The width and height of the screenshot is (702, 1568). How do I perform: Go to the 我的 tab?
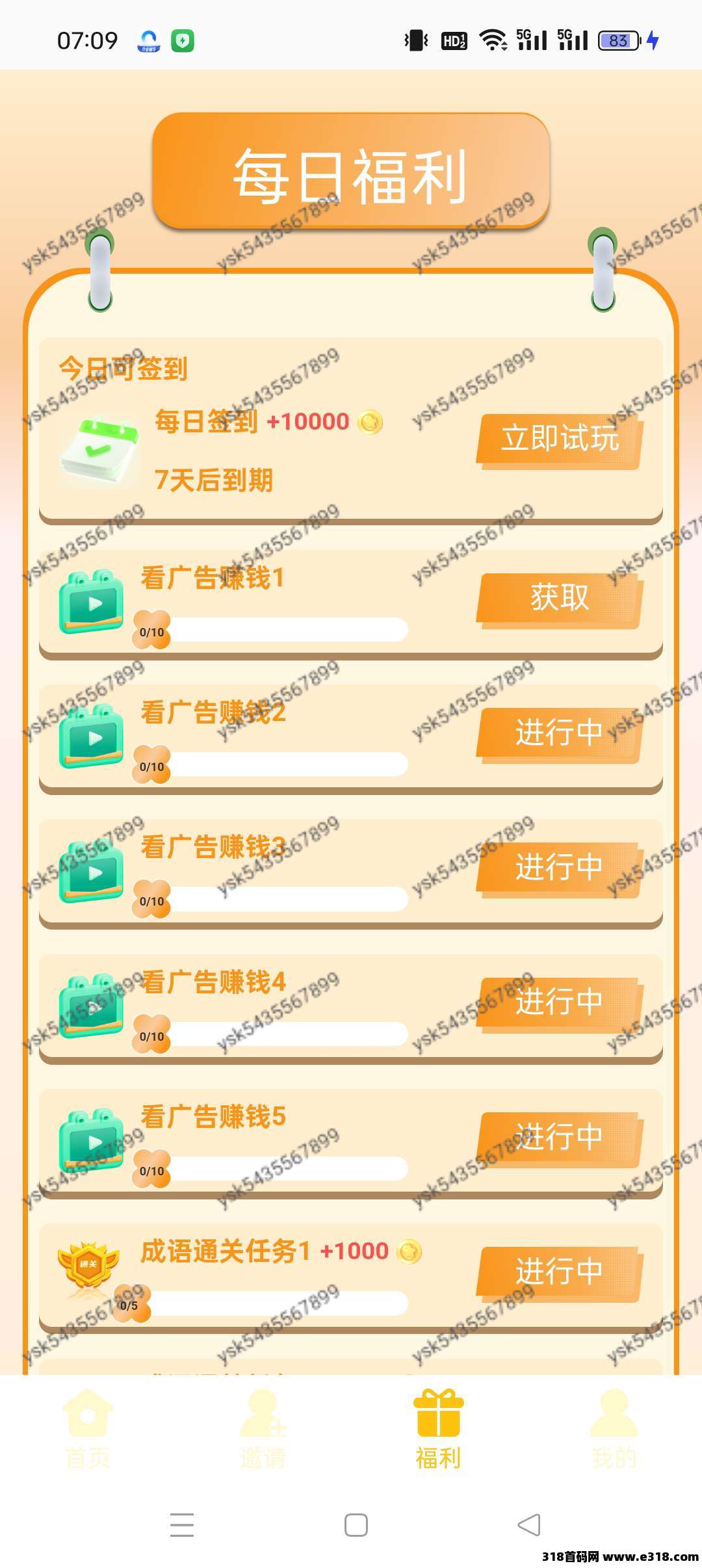coord(614,1429)
